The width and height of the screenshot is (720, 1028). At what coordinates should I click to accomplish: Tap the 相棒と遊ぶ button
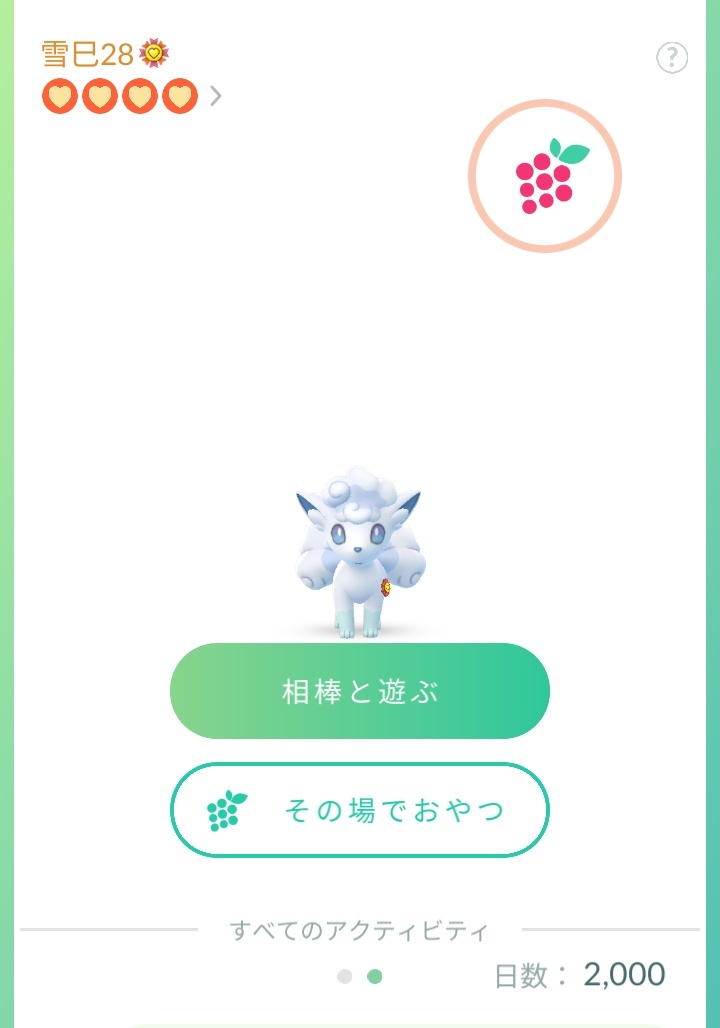coord(360,691)
